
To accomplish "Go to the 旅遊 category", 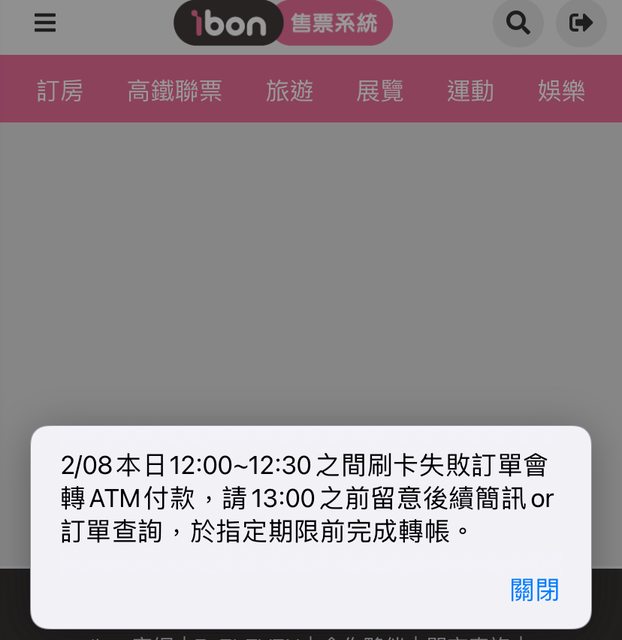I will 289,91.
